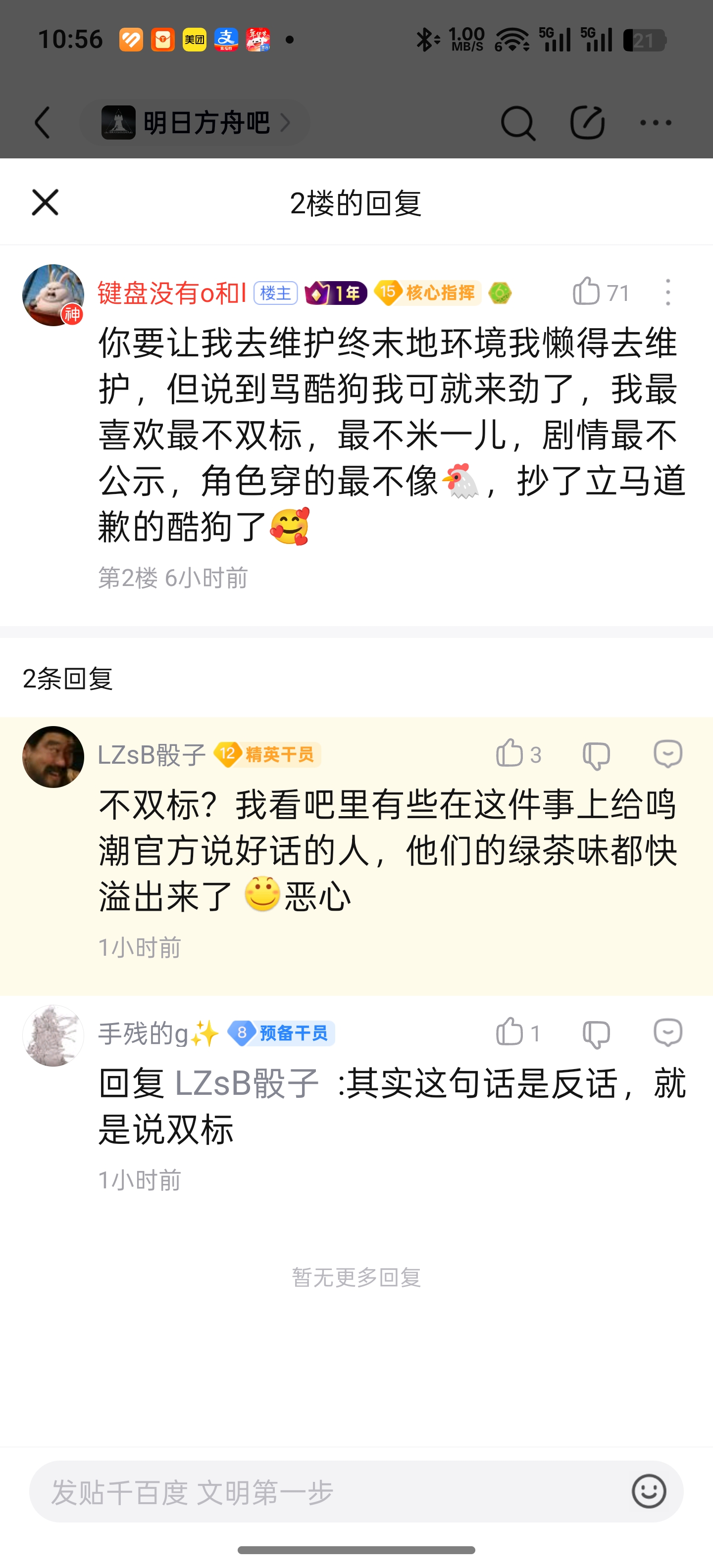View LZsB骰子's profile avatar
Viewport: 713px width, 1568px height.
53,757
